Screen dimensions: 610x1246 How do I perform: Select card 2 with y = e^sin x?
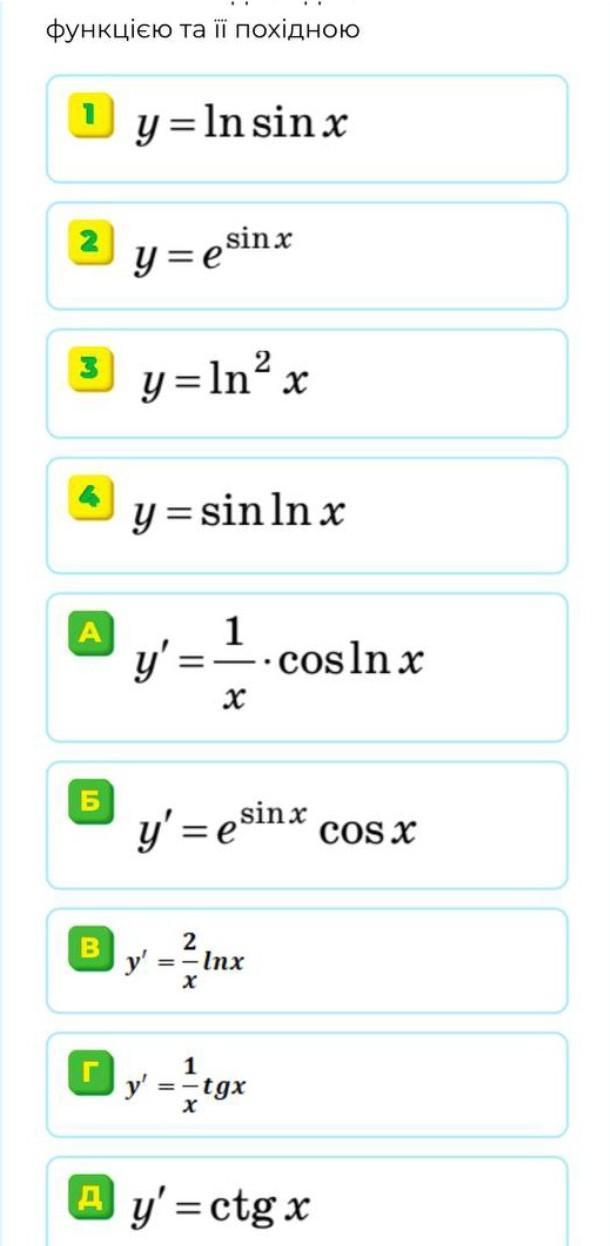click(307, 256)
